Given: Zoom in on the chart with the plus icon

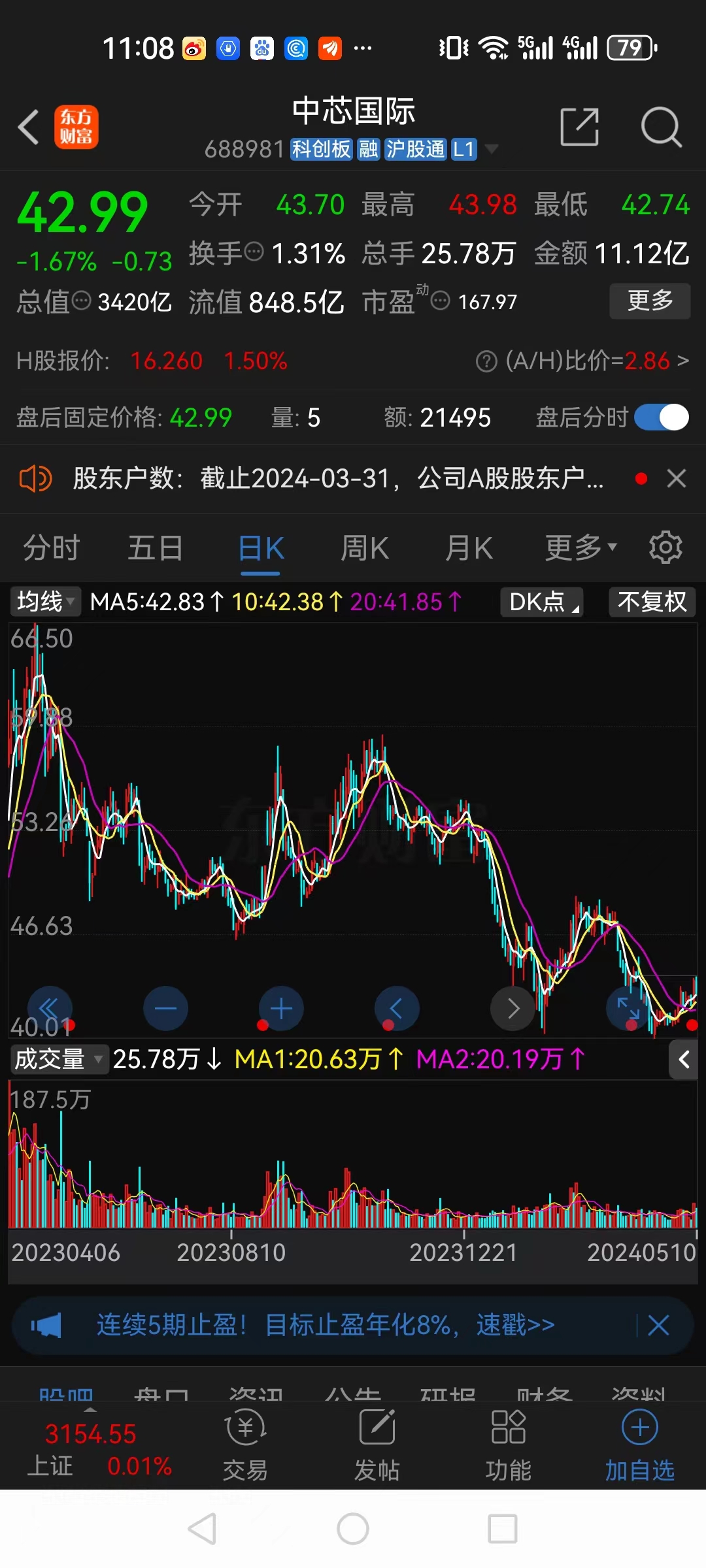Looking at the screenshot, I should coord(281,1008).
